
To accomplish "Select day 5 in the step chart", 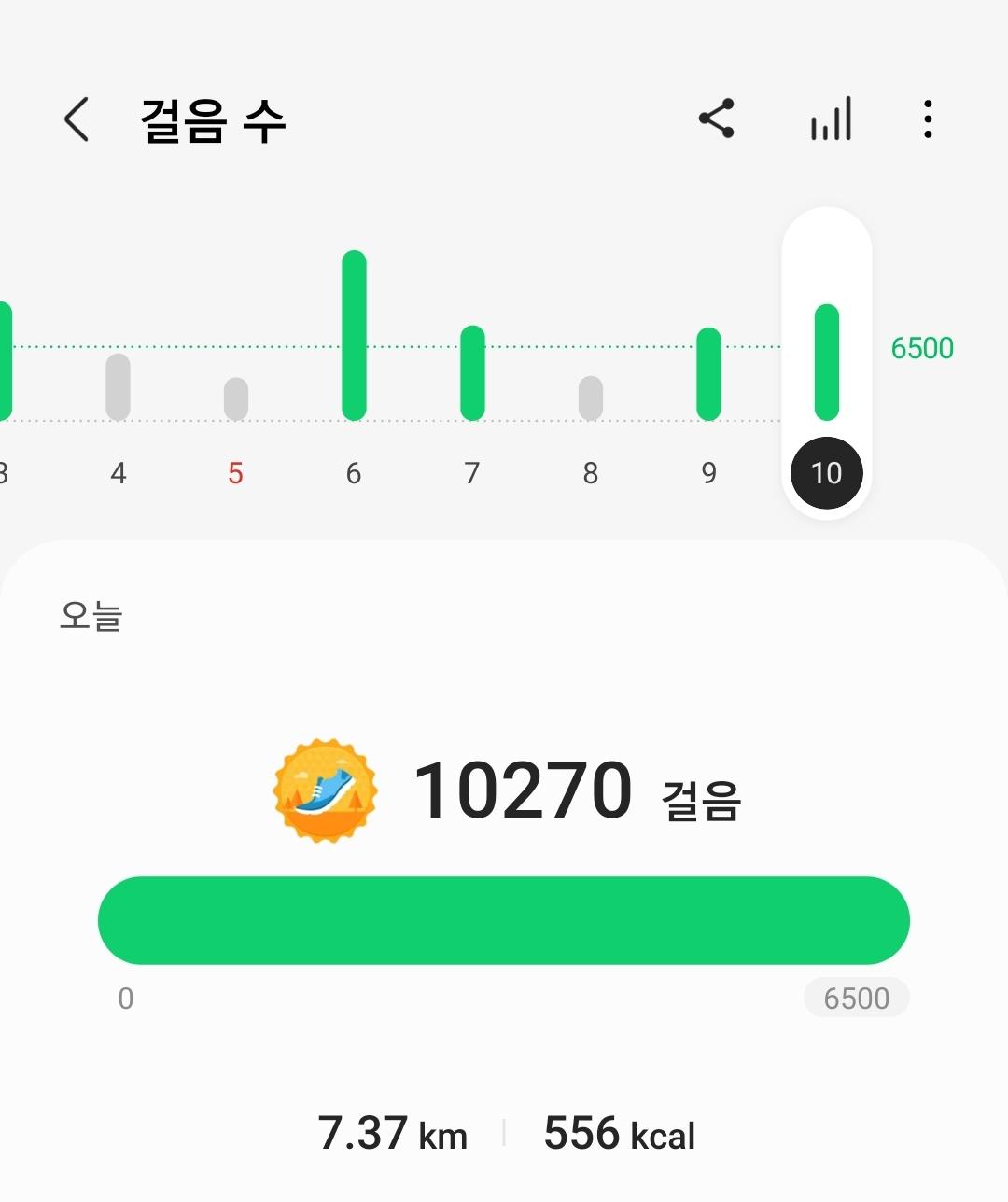I will (236, 399).
